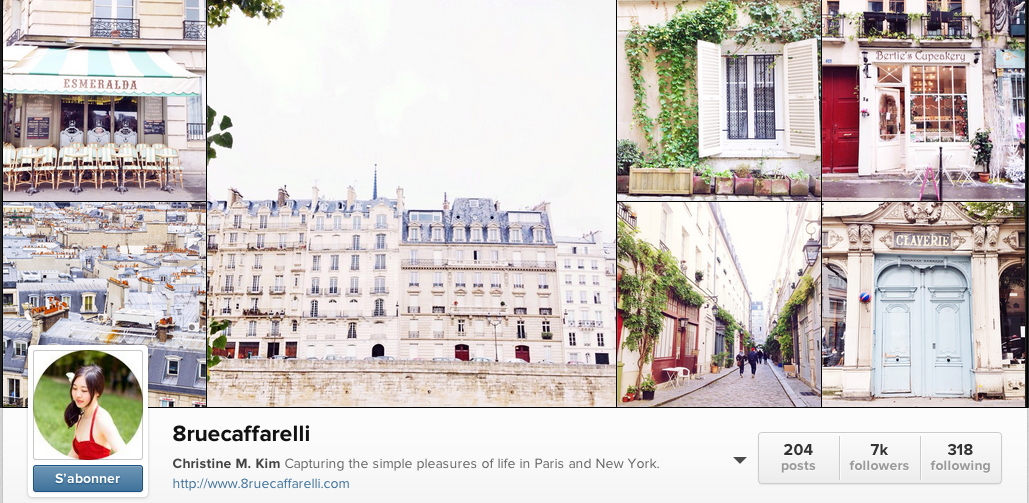Open the Claverie blue door photo
This screenshot has width=1029, height=503.
point(923,305)
